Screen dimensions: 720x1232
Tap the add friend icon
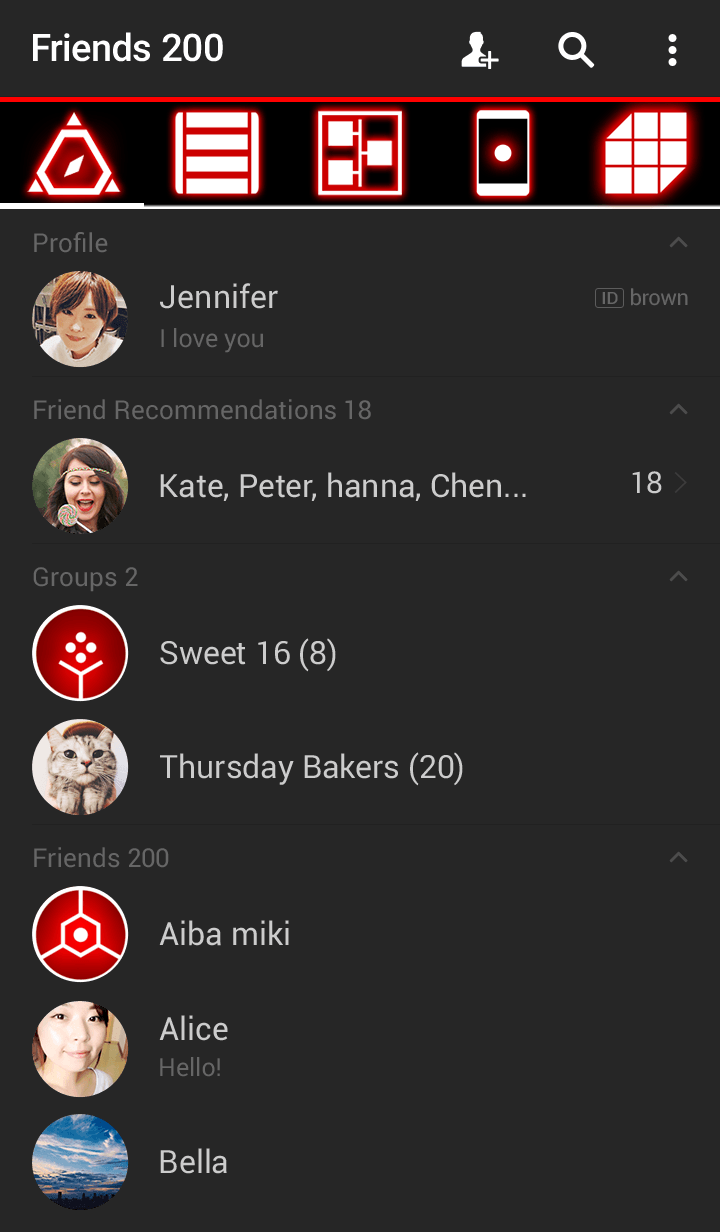479,50
